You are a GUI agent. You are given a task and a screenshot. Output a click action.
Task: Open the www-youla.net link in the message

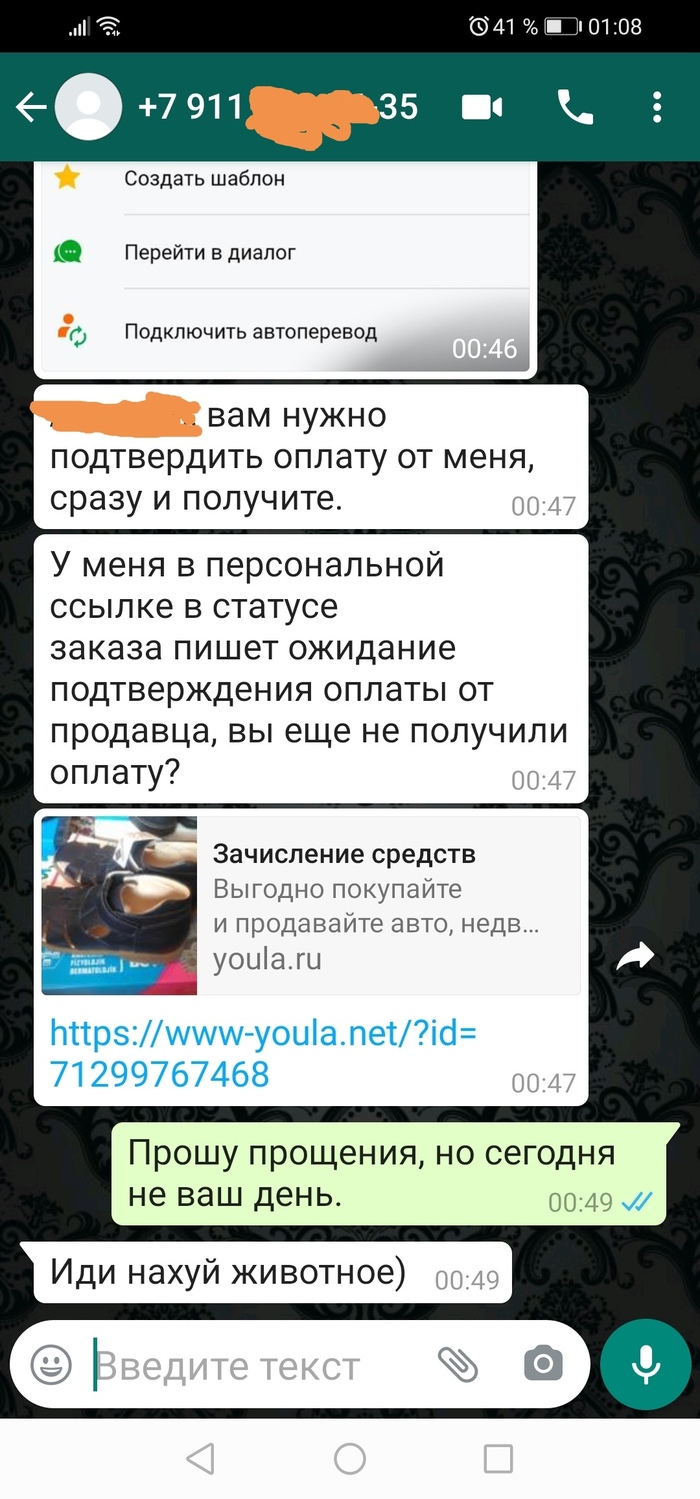pos(262,1052)
